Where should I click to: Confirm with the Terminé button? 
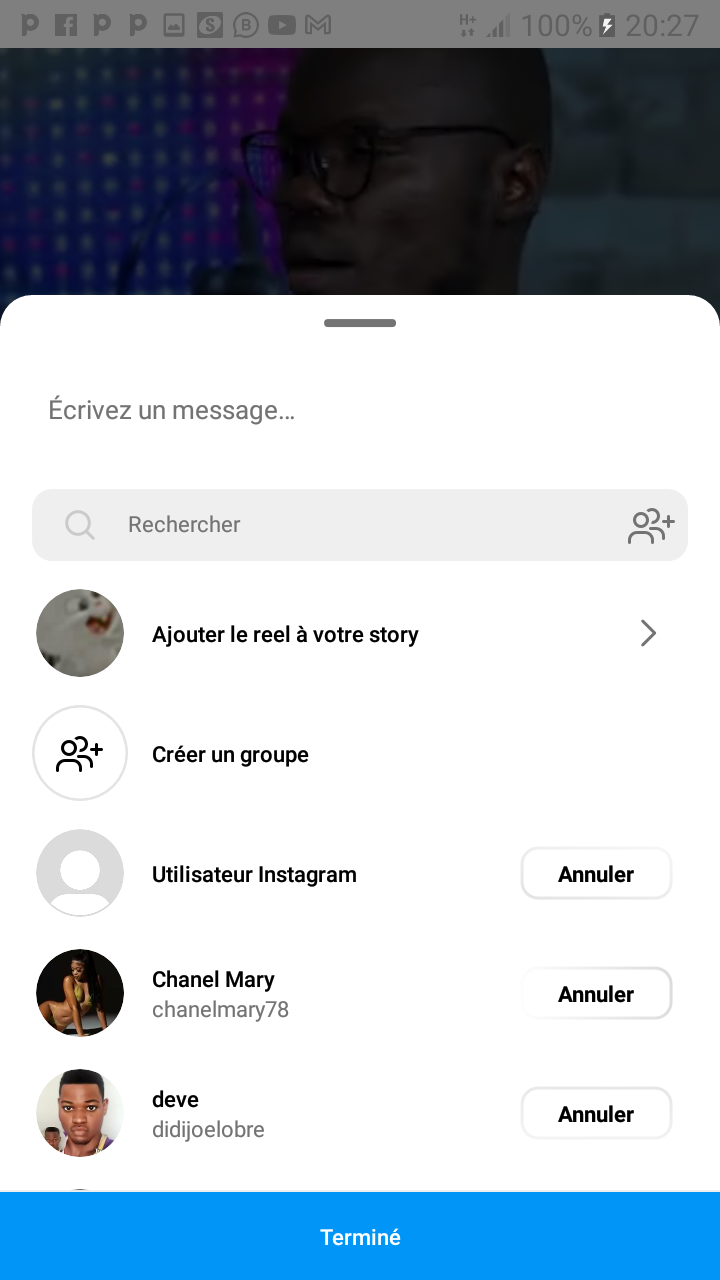(360, 1237)
